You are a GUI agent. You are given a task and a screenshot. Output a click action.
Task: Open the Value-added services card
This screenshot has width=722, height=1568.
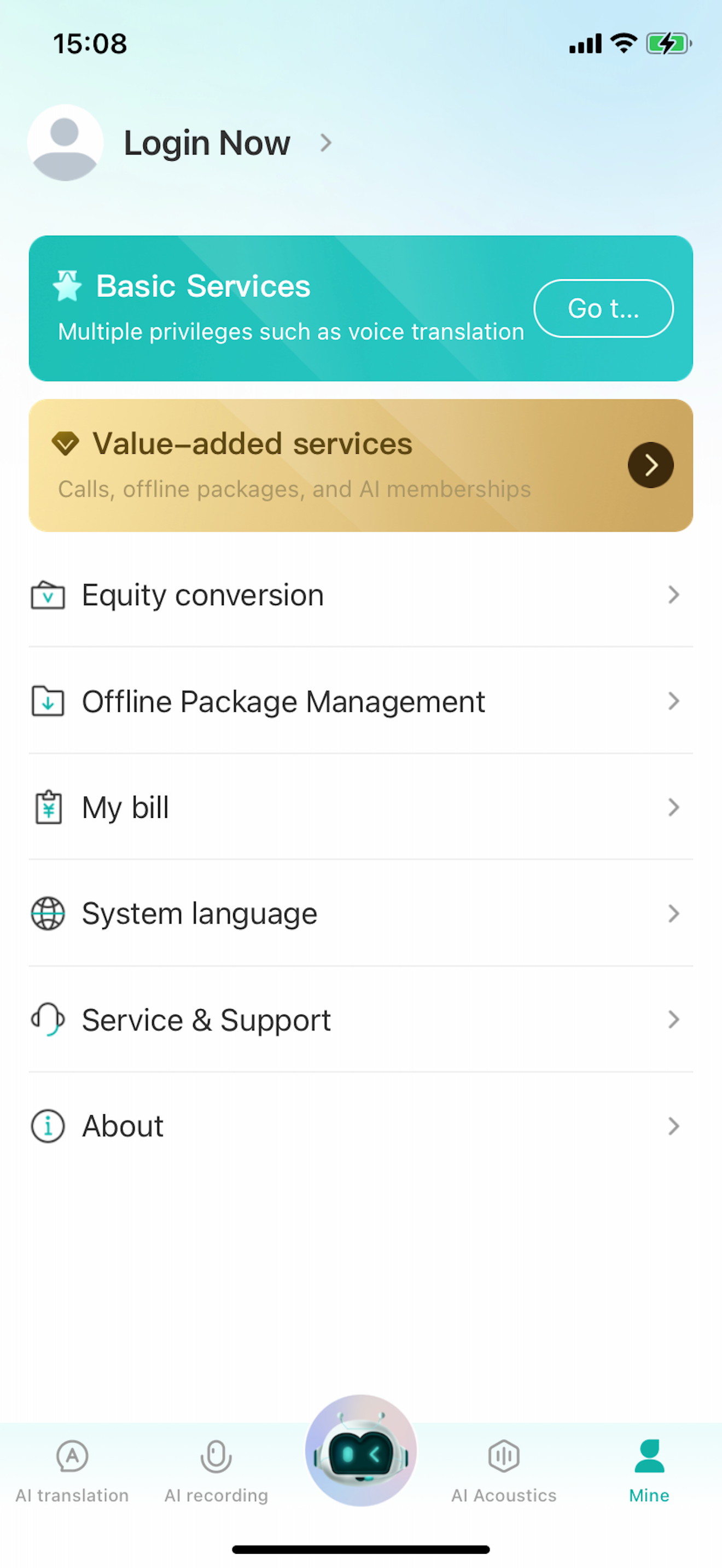(x=361, y=466)
